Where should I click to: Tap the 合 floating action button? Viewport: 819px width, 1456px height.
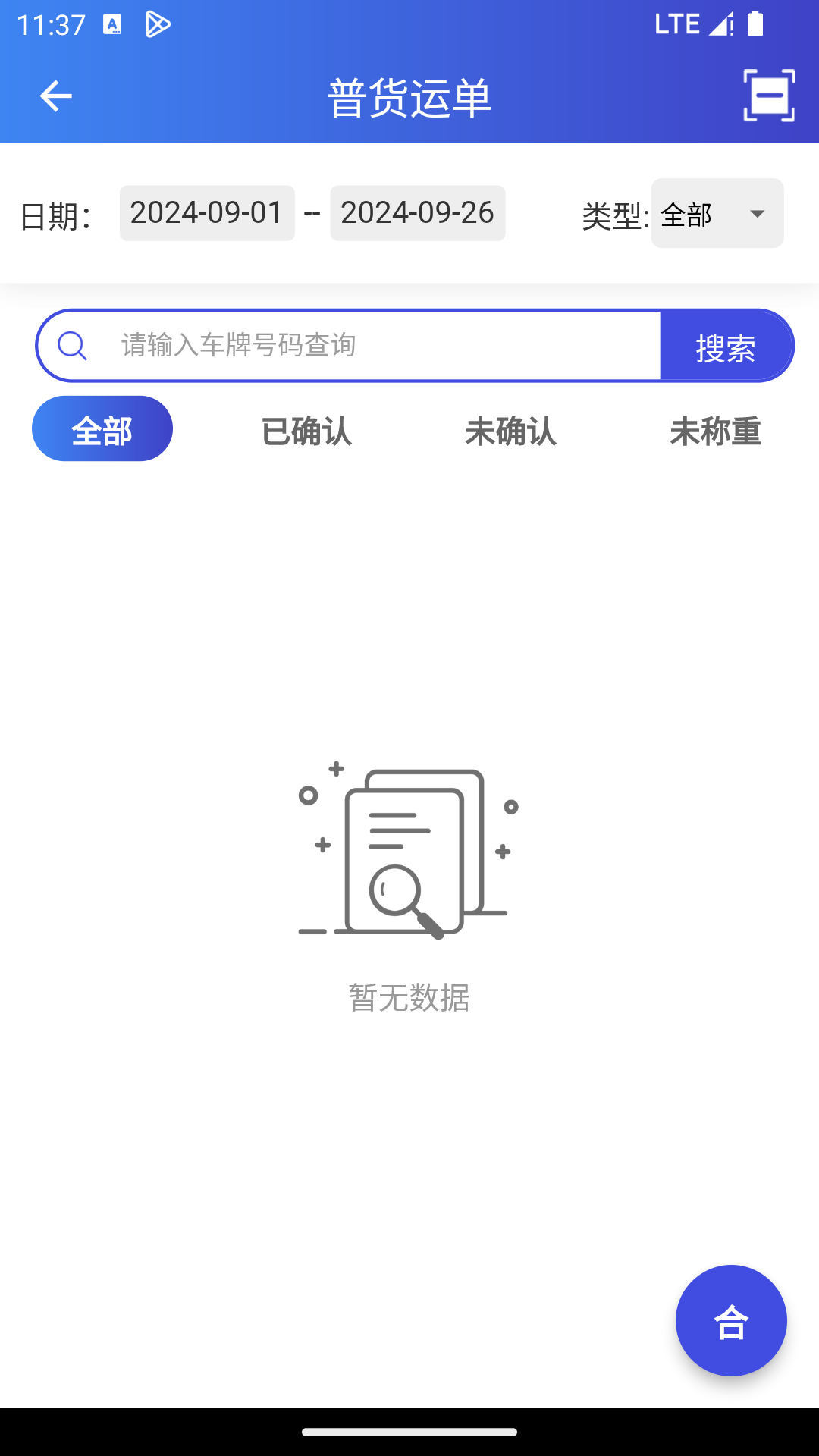pos(730,1319)
